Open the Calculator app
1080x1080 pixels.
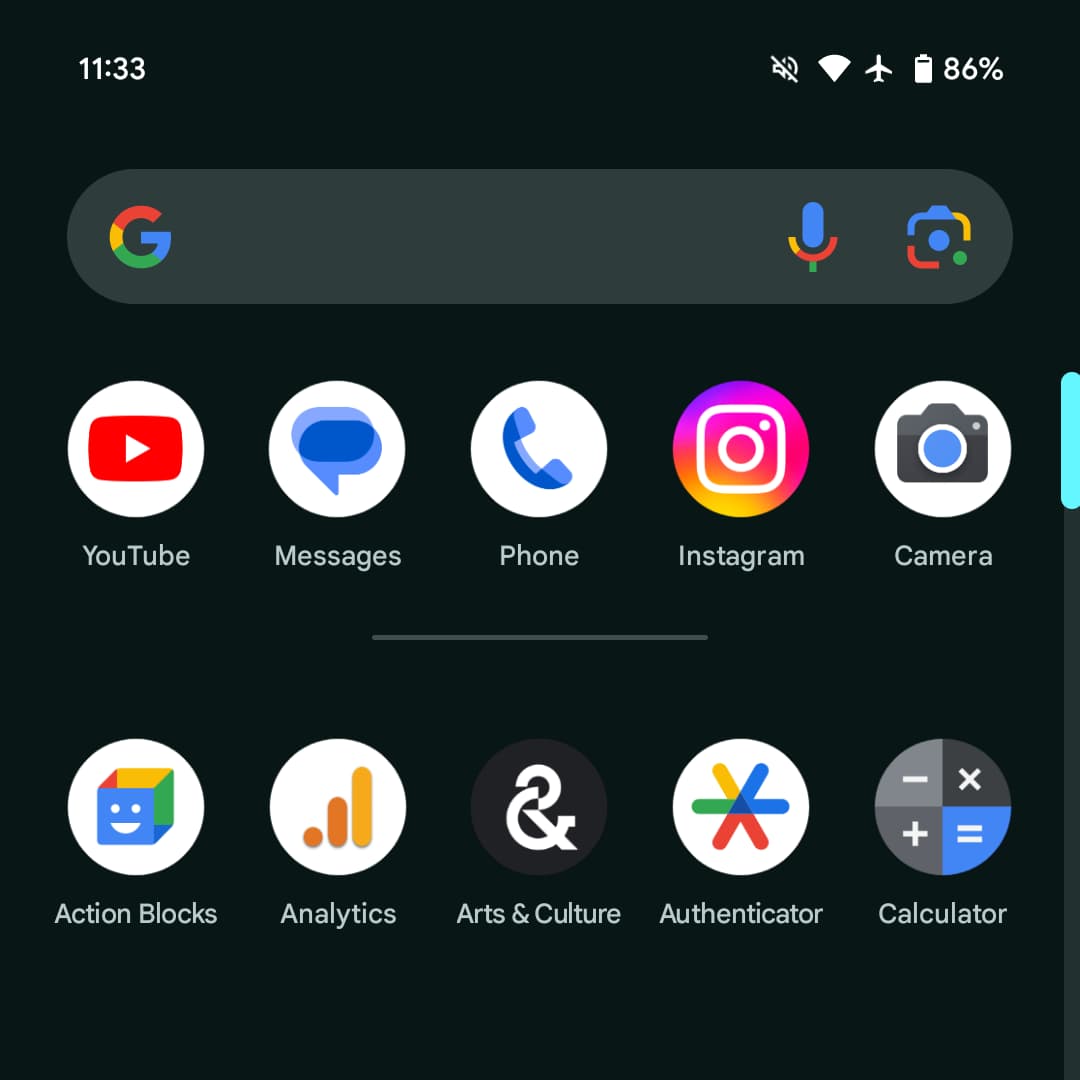click(x=943, y=807)
